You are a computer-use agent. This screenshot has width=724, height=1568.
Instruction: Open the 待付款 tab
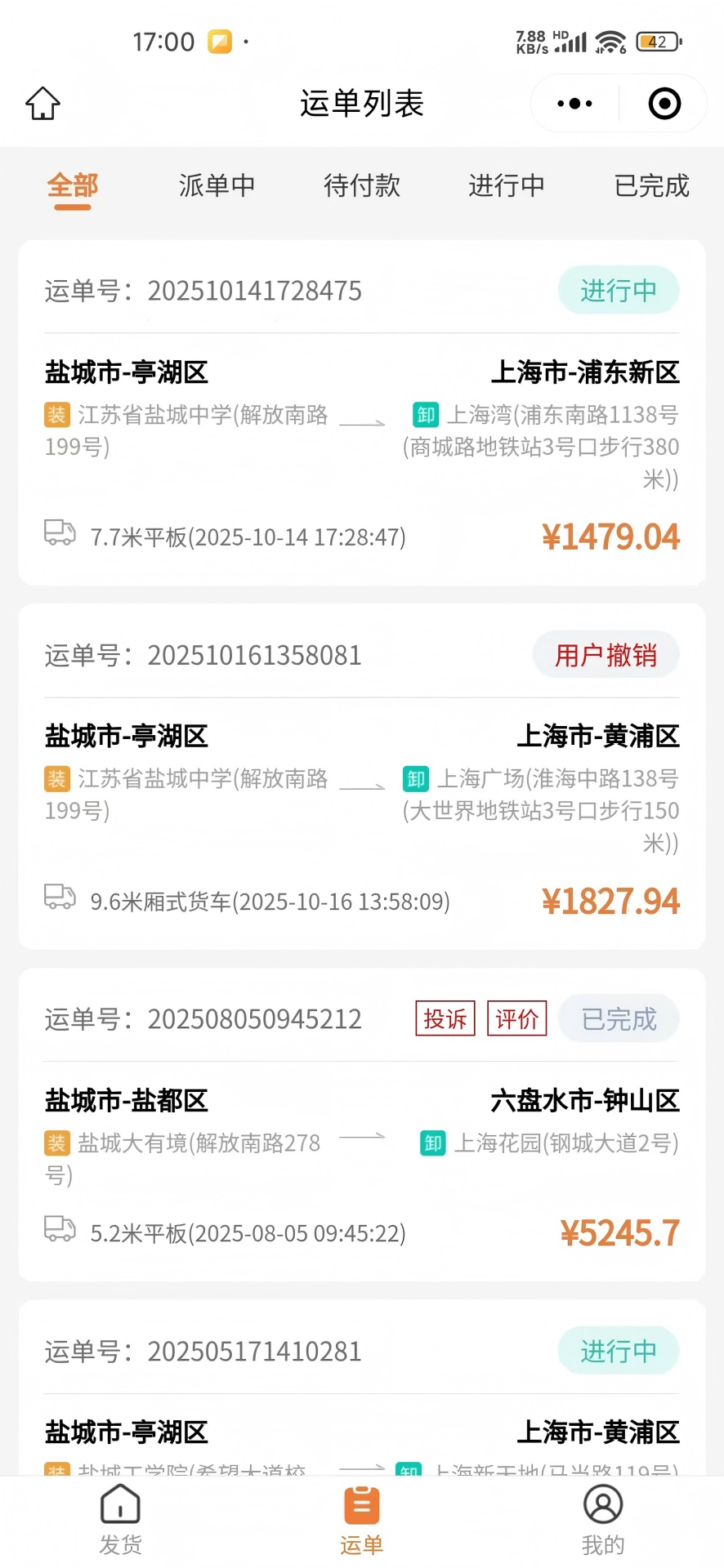point(362,186)
